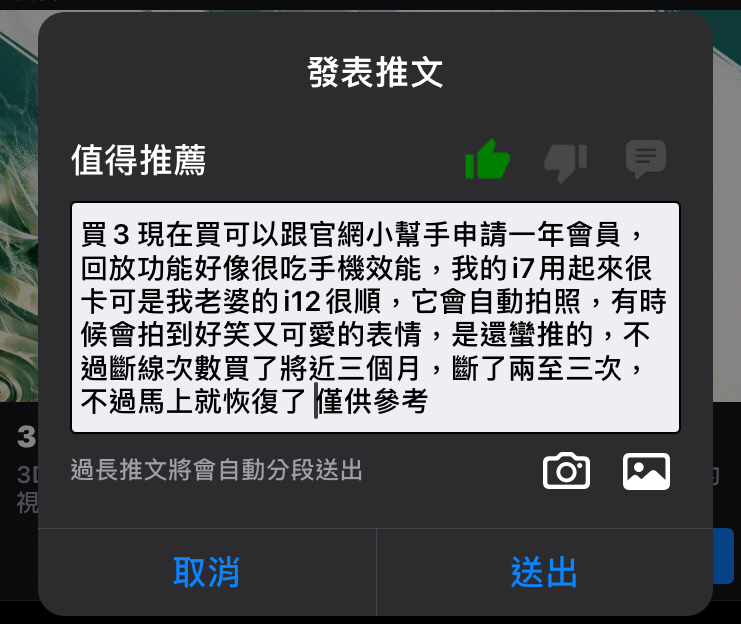
Task: Open the camera to take a photo
Action: (566, 470)
